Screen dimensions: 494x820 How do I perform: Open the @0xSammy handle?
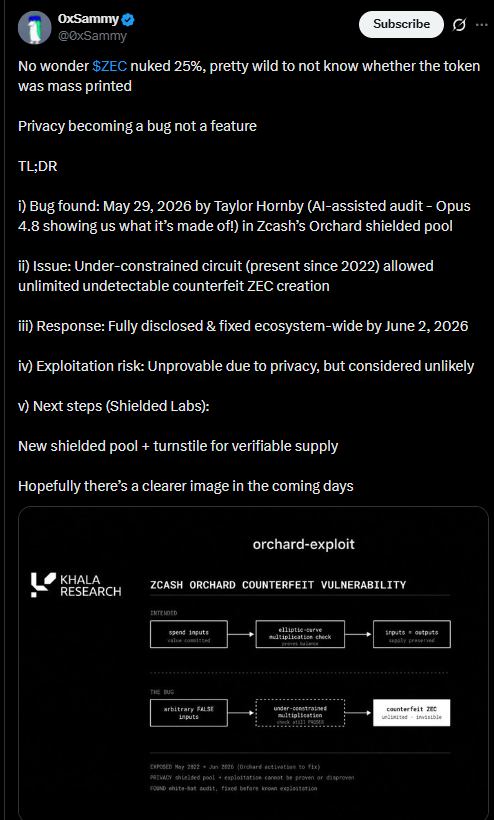[92, 36]
